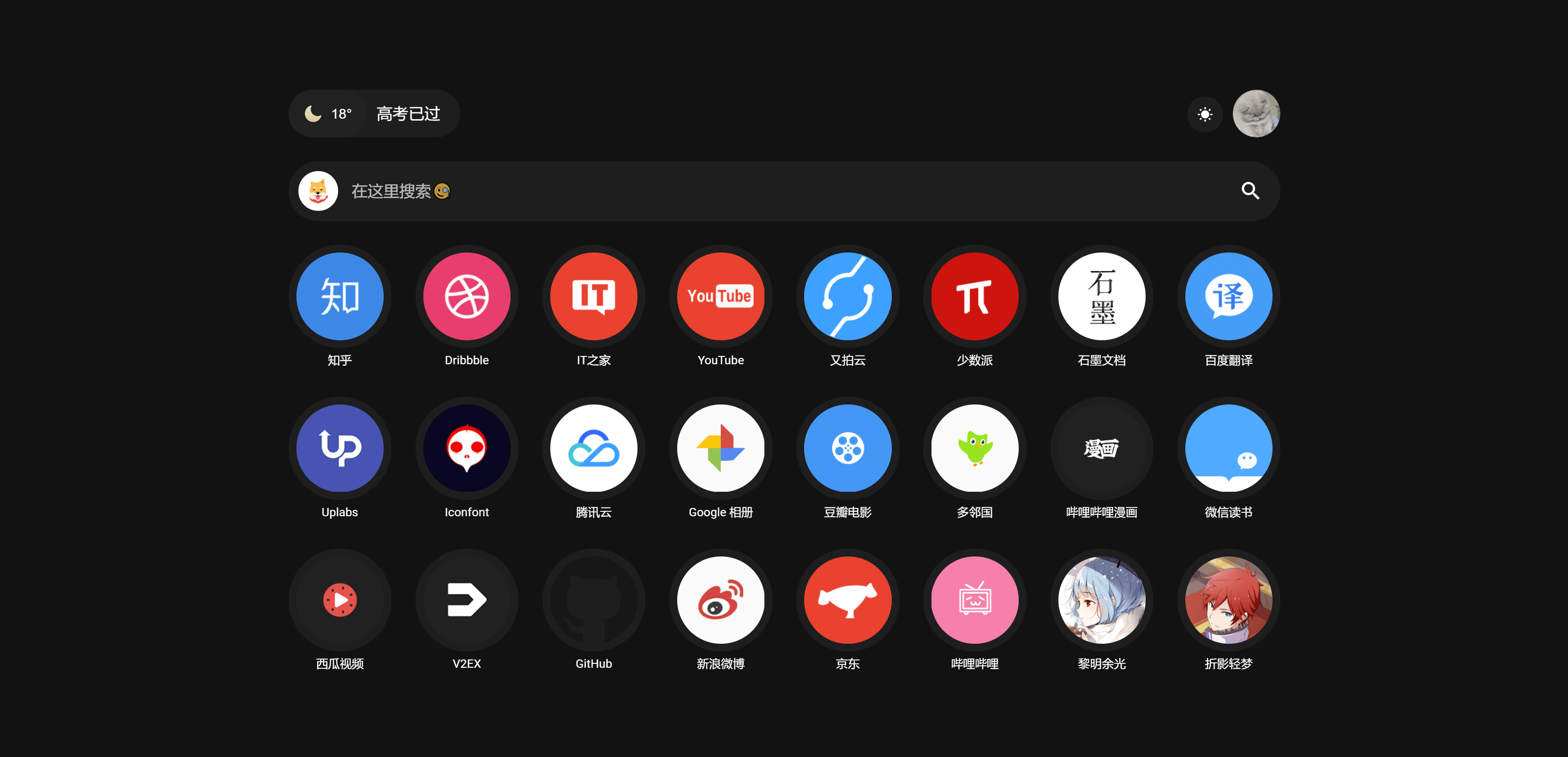
Task: Launch Dribbble site
Action: (467, 297)
